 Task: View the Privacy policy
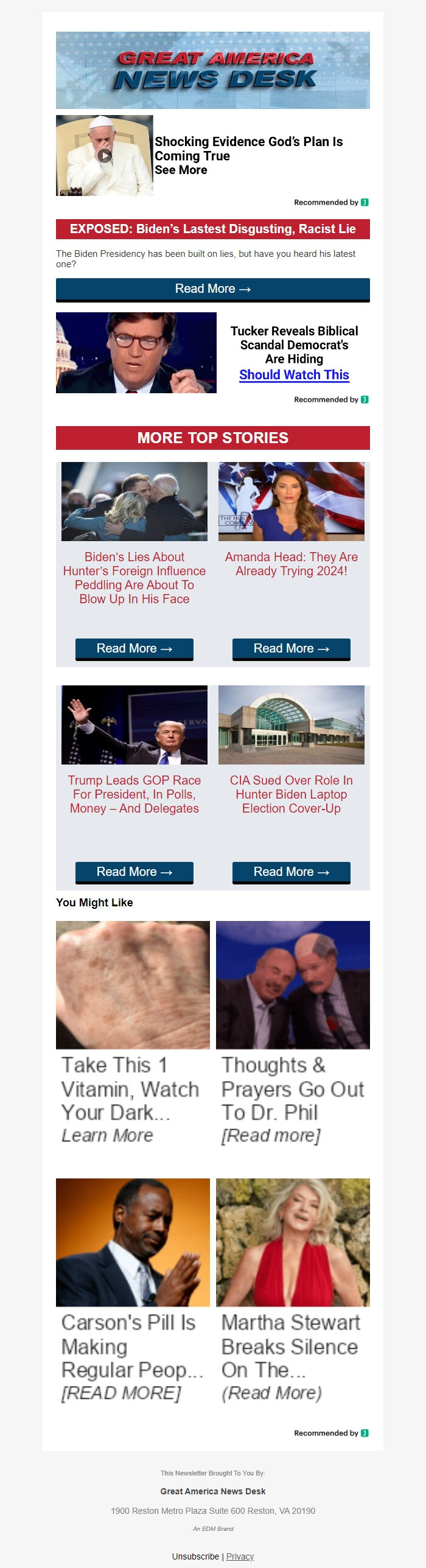pyautogui.click(x=240, y=1556)
